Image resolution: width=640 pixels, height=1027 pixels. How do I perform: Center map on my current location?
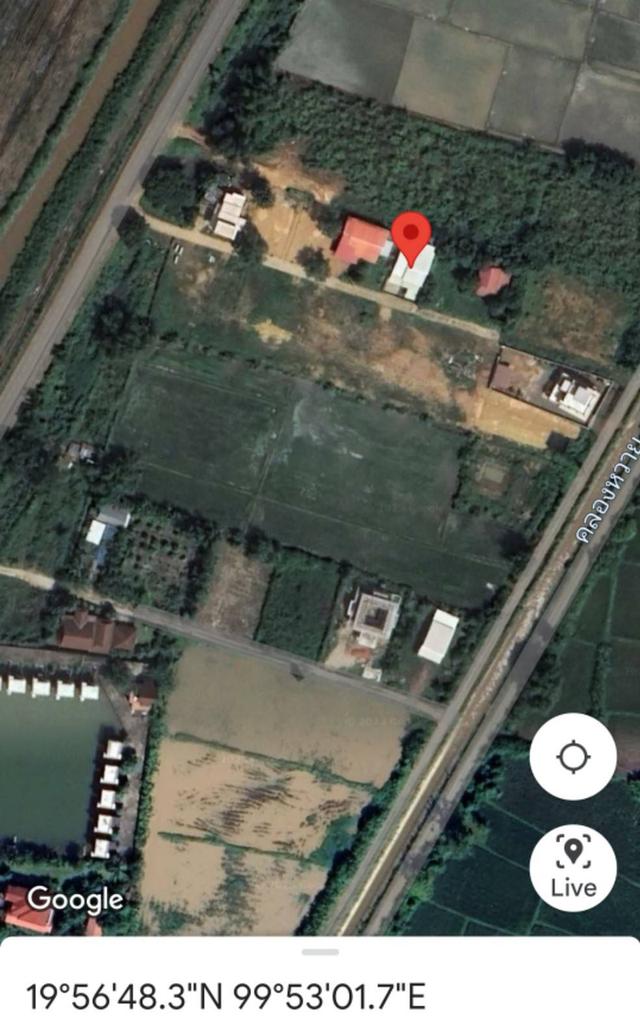pos(573,757)
